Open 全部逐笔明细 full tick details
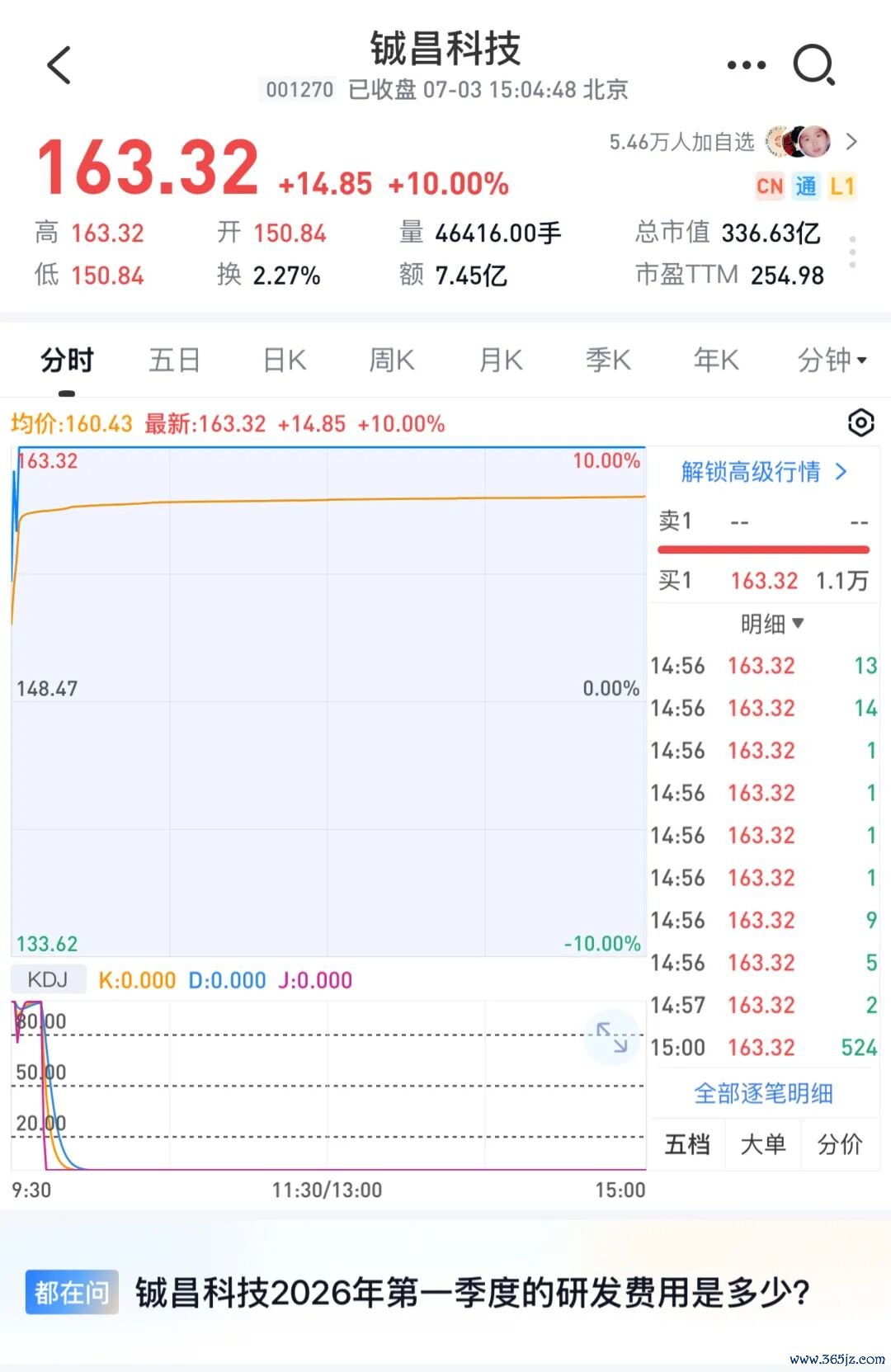This screenshot has height=1372, width=891. point(763,1094)
